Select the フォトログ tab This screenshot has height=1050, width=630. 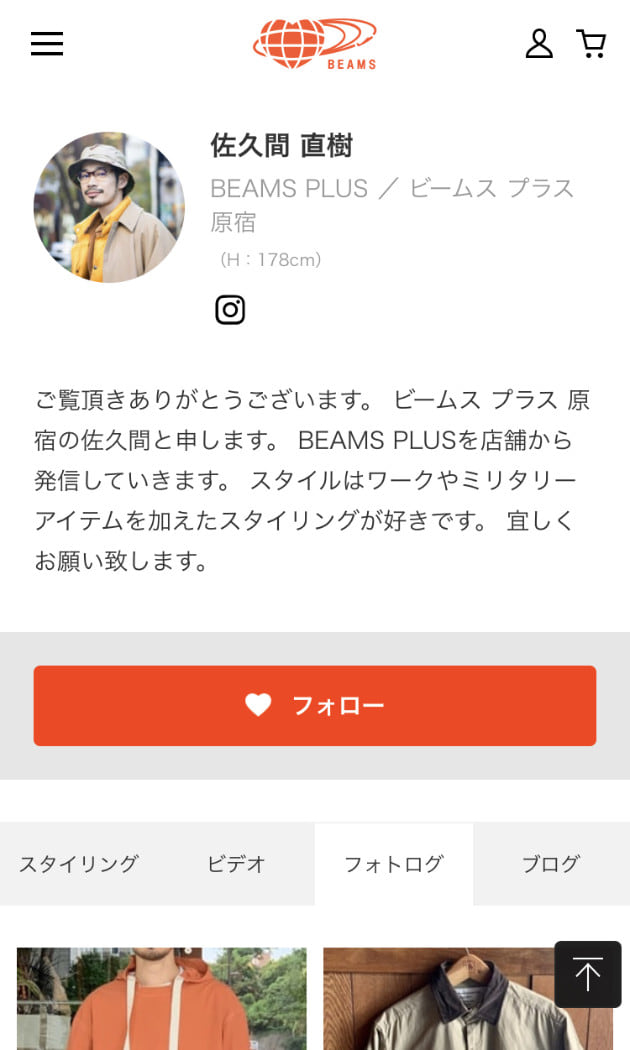pyautogui.click(x=393, y=864)
